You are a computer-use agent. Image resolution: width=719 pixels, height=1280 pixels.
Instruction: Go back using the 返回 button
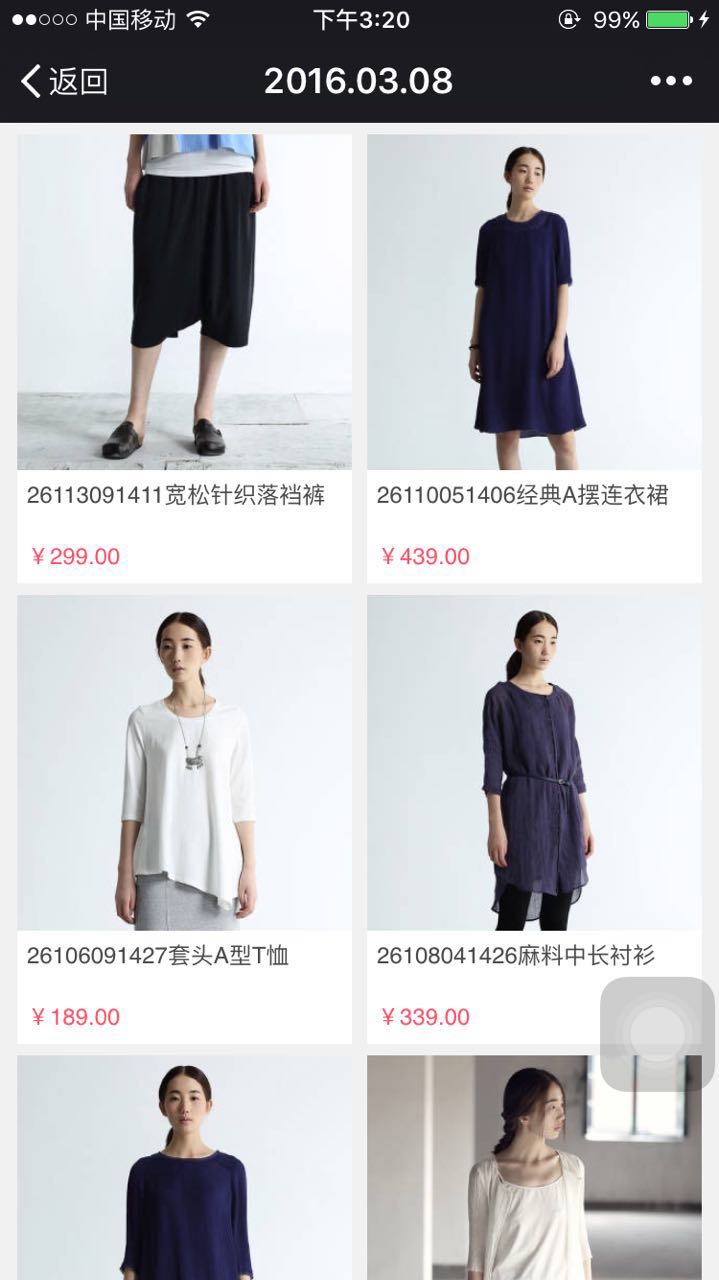tap(64, 81)
